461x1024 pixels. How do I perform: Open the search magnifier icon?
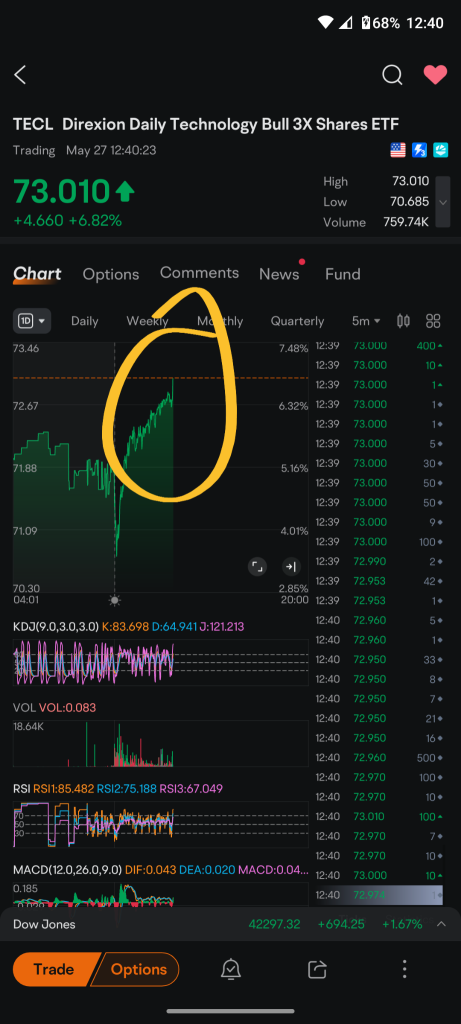click(392, 75)
